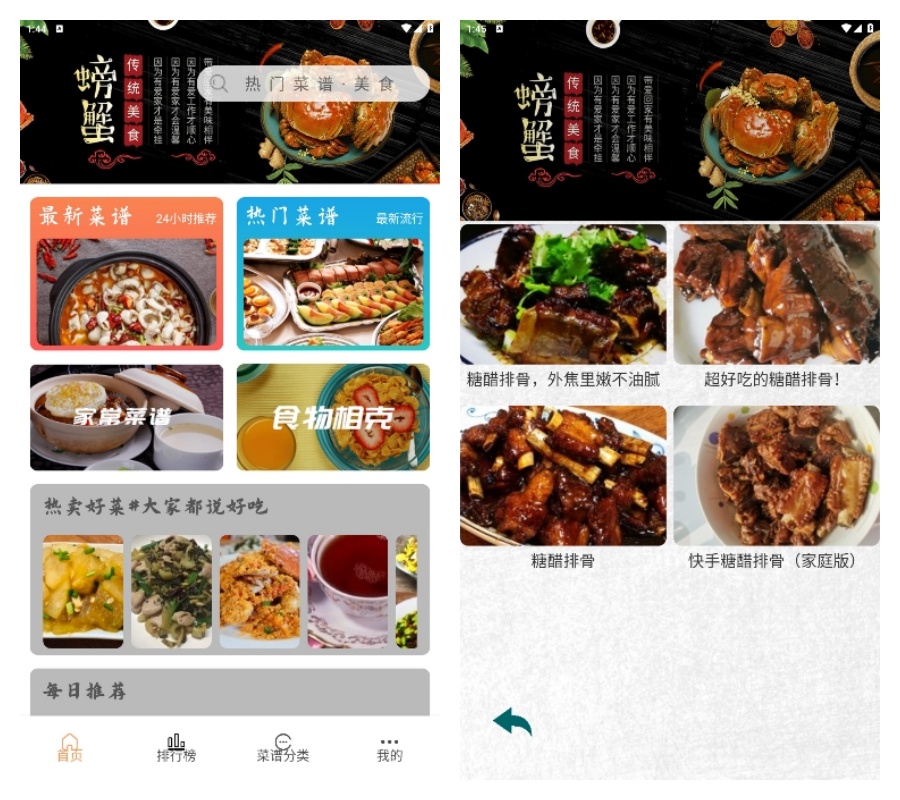This screenshot has width=900, height=800.
Task: Open the 食物相克 tile
Action: (333, 417)
